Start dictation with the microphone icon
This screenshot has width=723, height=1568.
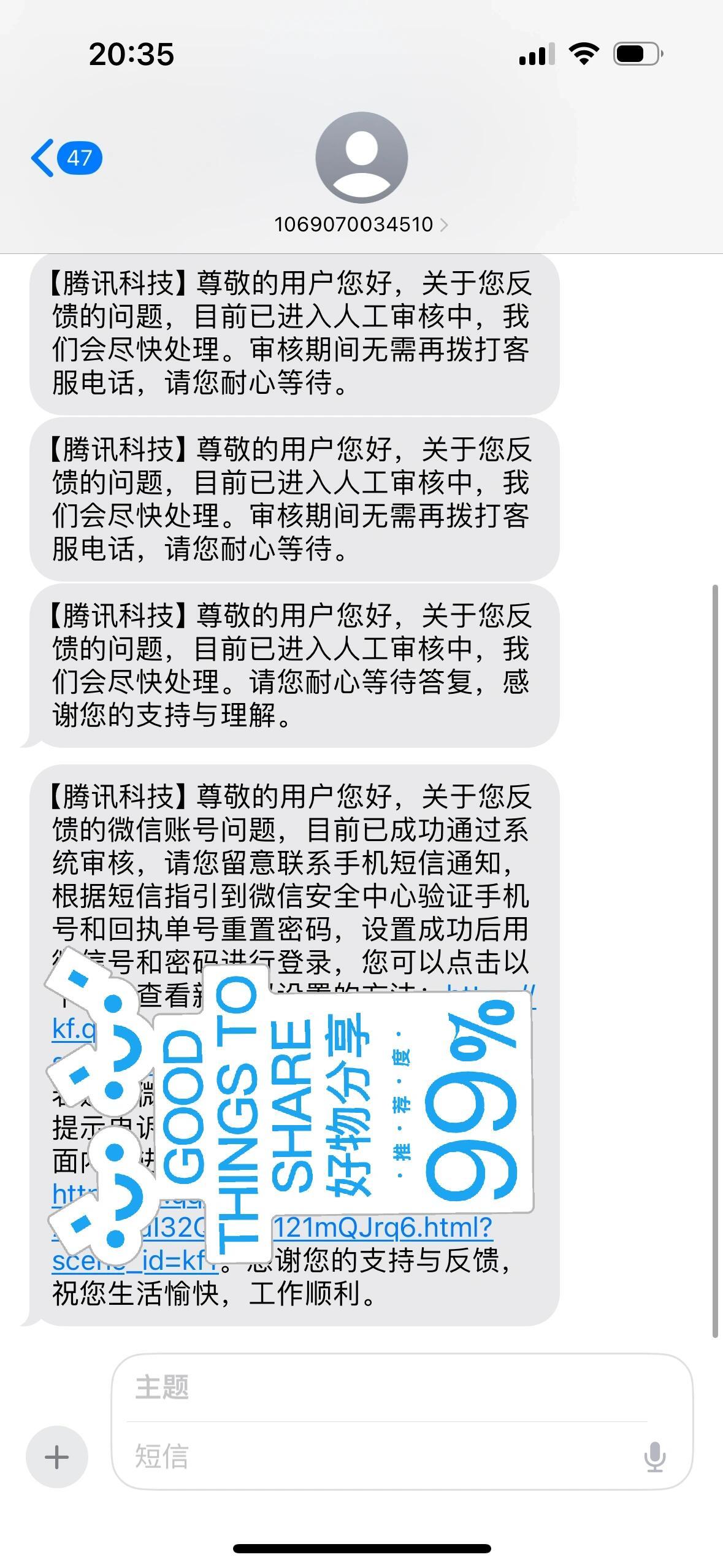click(655, 1457)
